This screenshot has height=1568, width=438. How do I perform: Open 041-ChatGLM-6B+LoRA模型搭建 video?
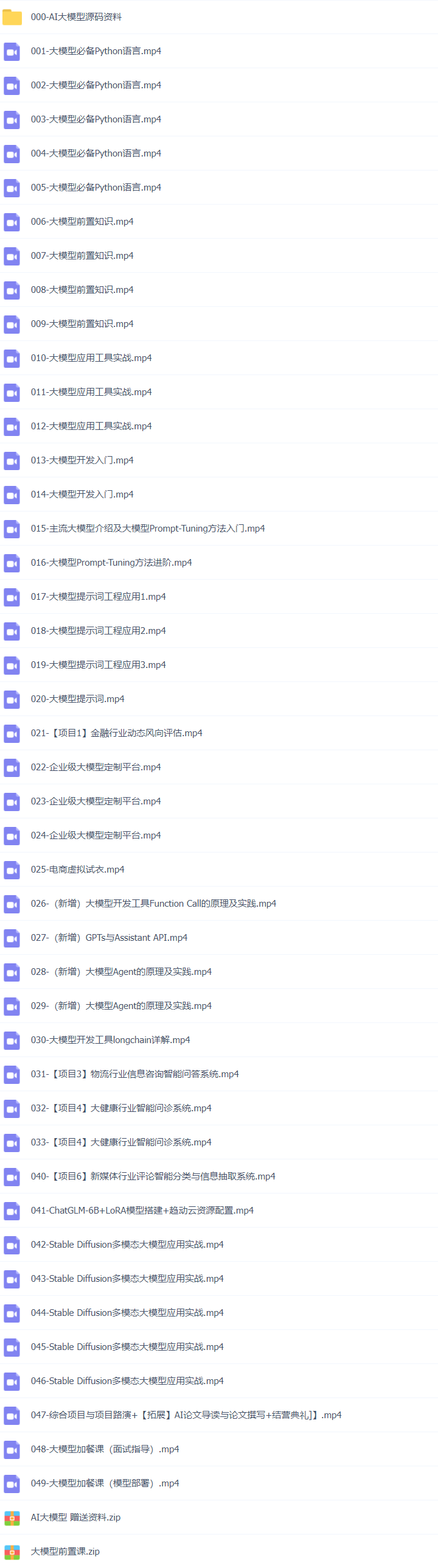point(142,1211)
